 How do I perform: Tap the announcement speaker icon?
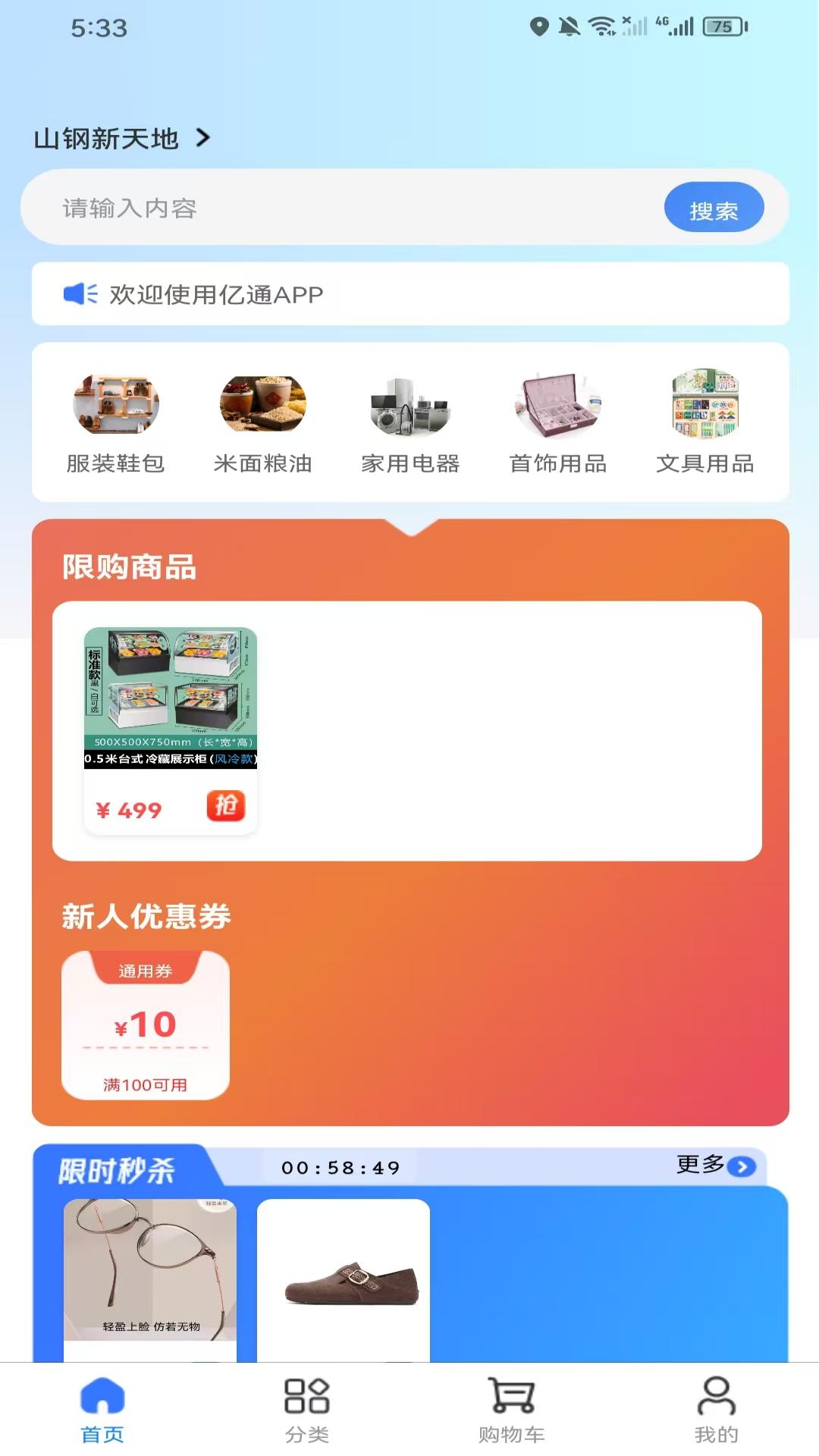[81, 294]
